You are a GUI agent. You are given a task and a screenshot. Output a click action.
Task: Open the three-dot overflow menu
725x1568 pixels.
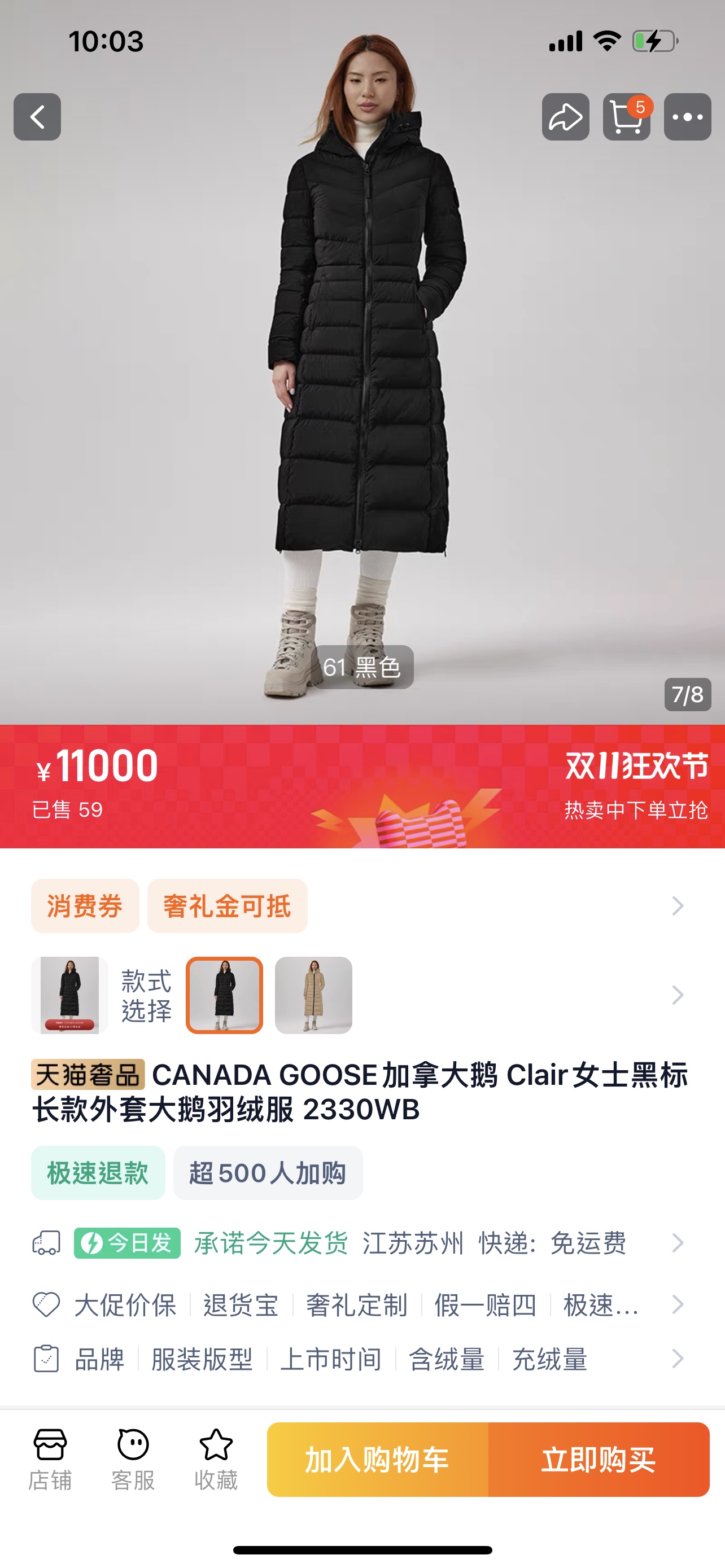pyautogui.click(x=687, y=117)
